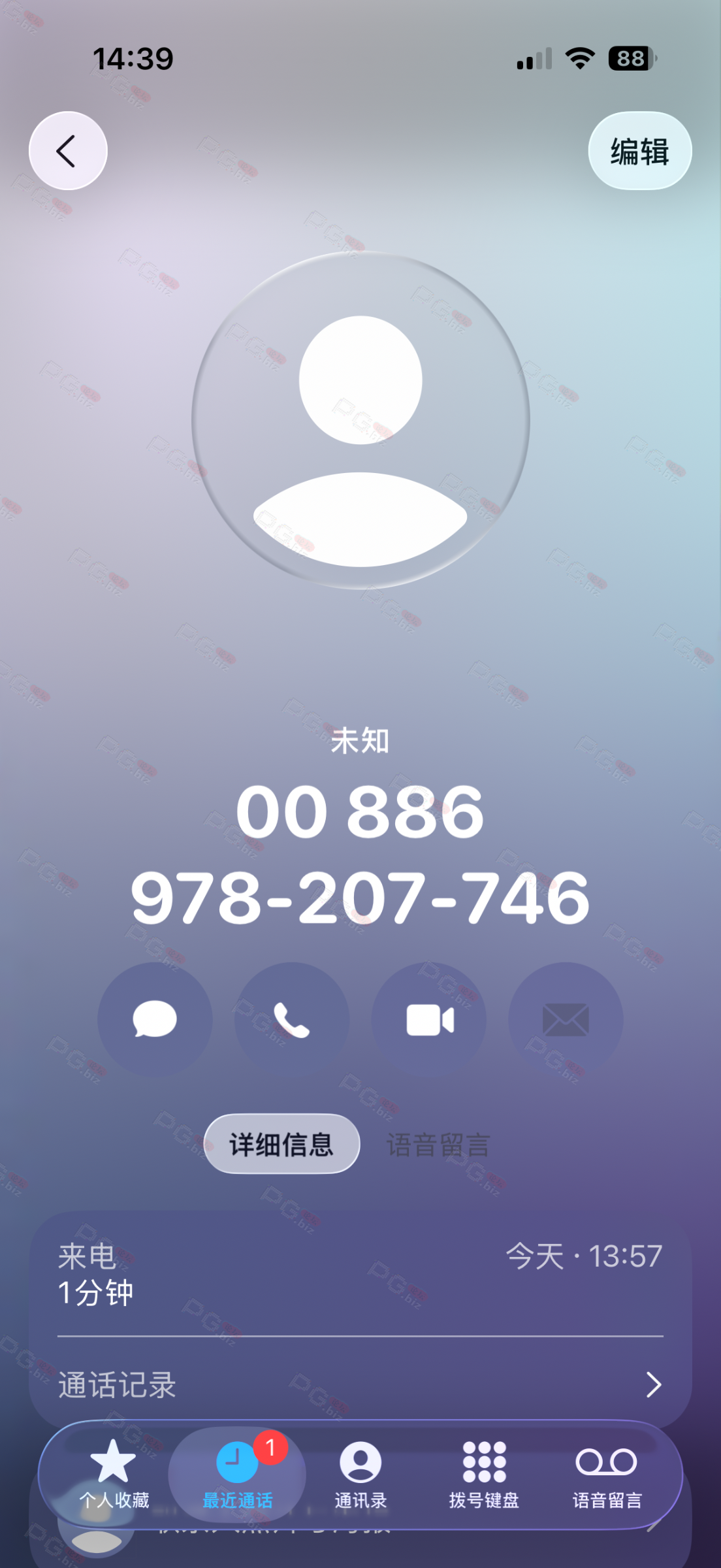Switch to the 语音留言 segment

438,1145
